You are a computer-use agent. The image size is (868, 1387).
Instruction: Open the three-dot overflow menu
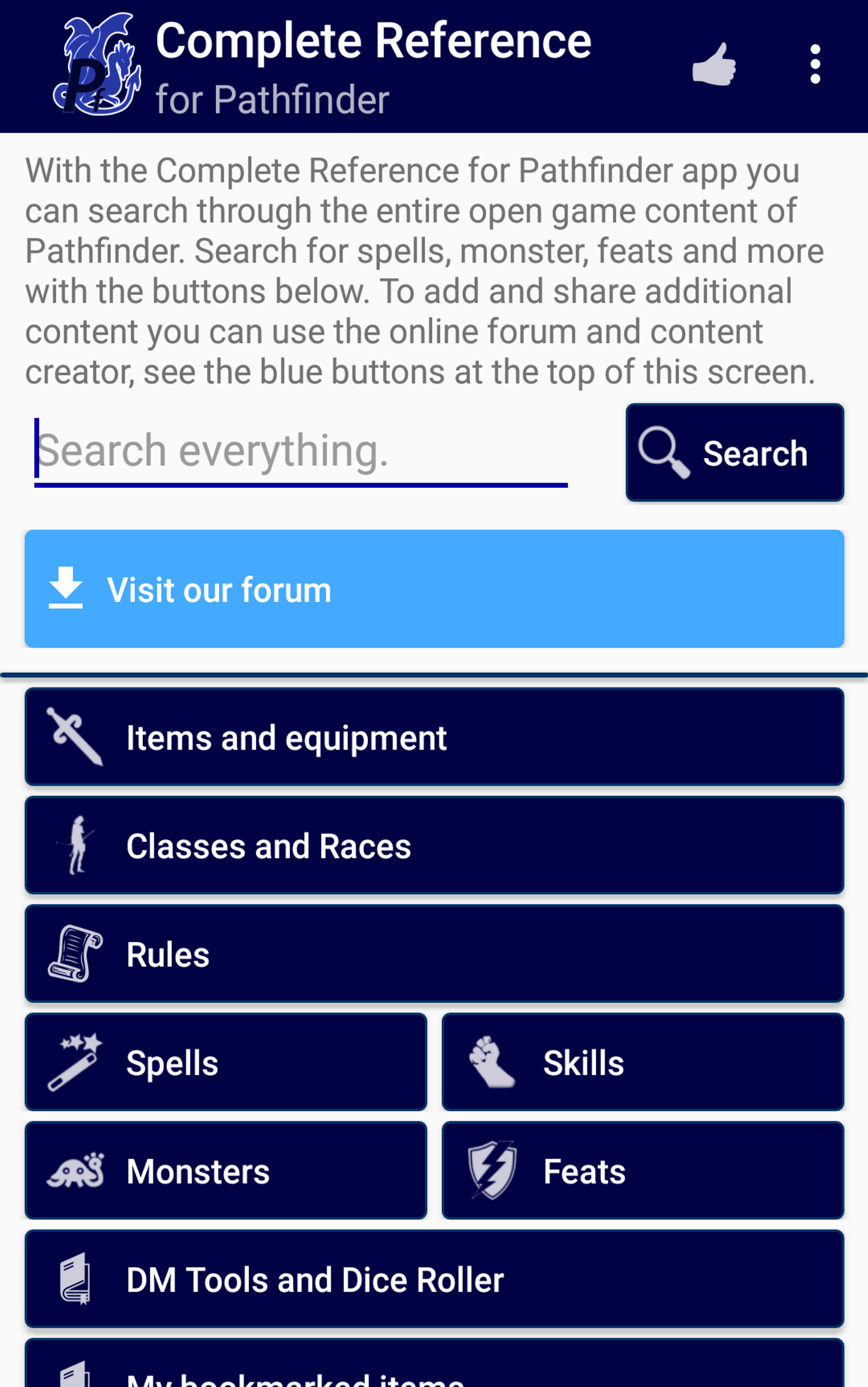click(x=815, y=65)
